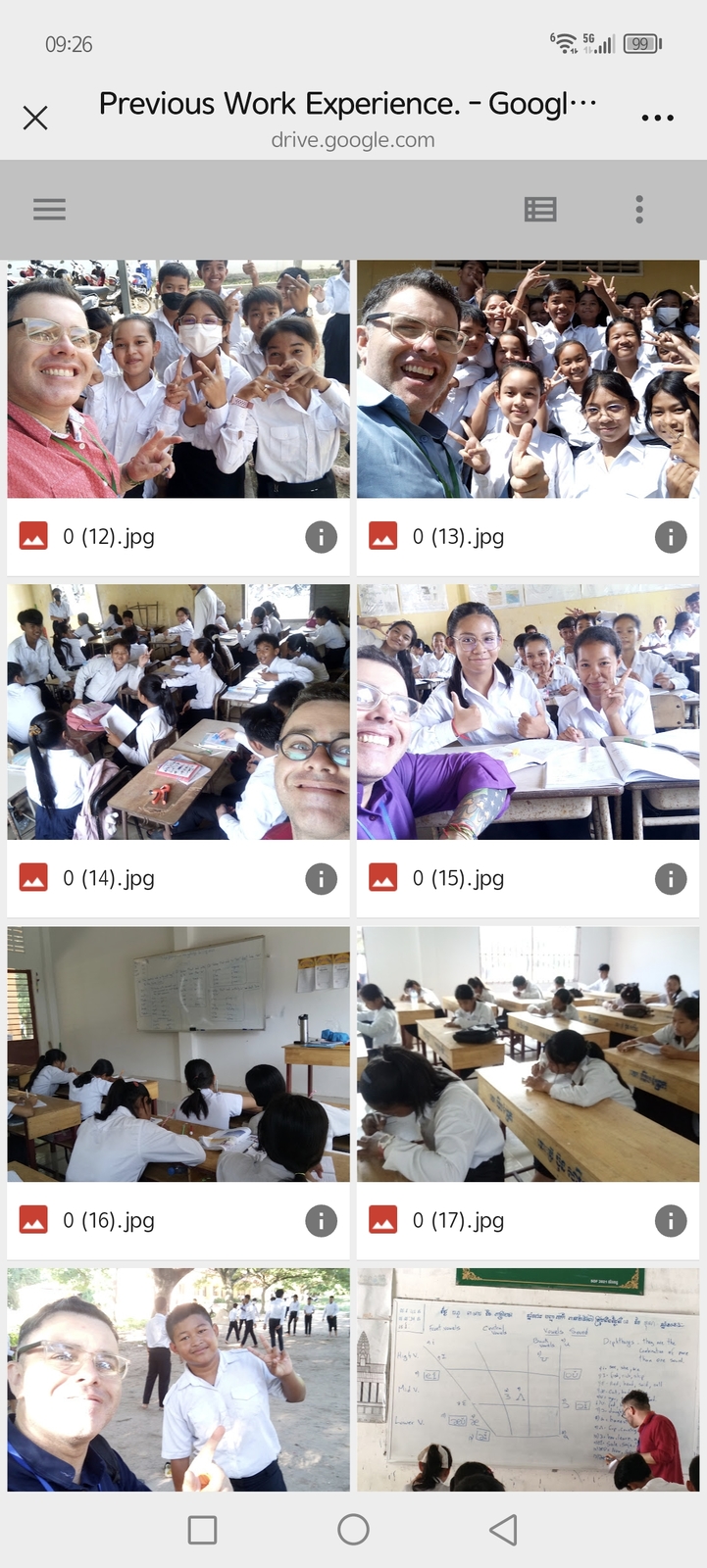Open the Drive hamburger navigation menu

[49, 209]
